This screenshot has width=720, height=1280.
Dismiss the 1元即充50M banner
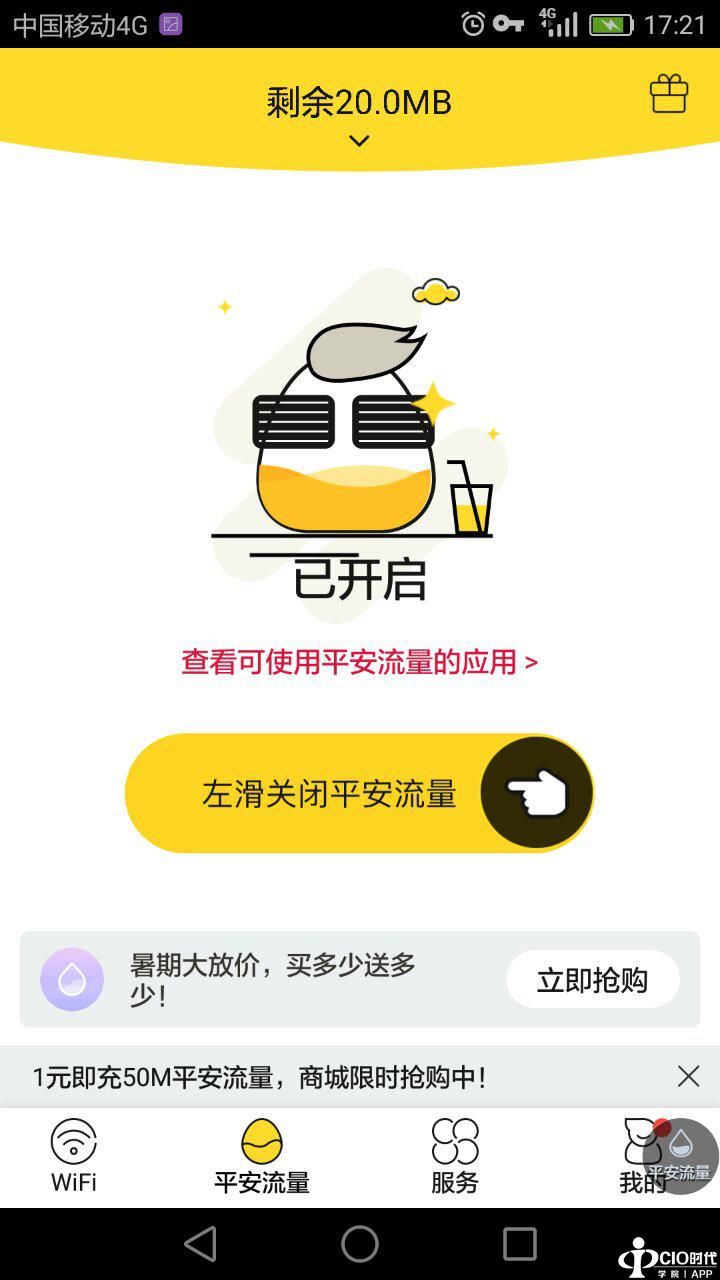(688, 1076)
